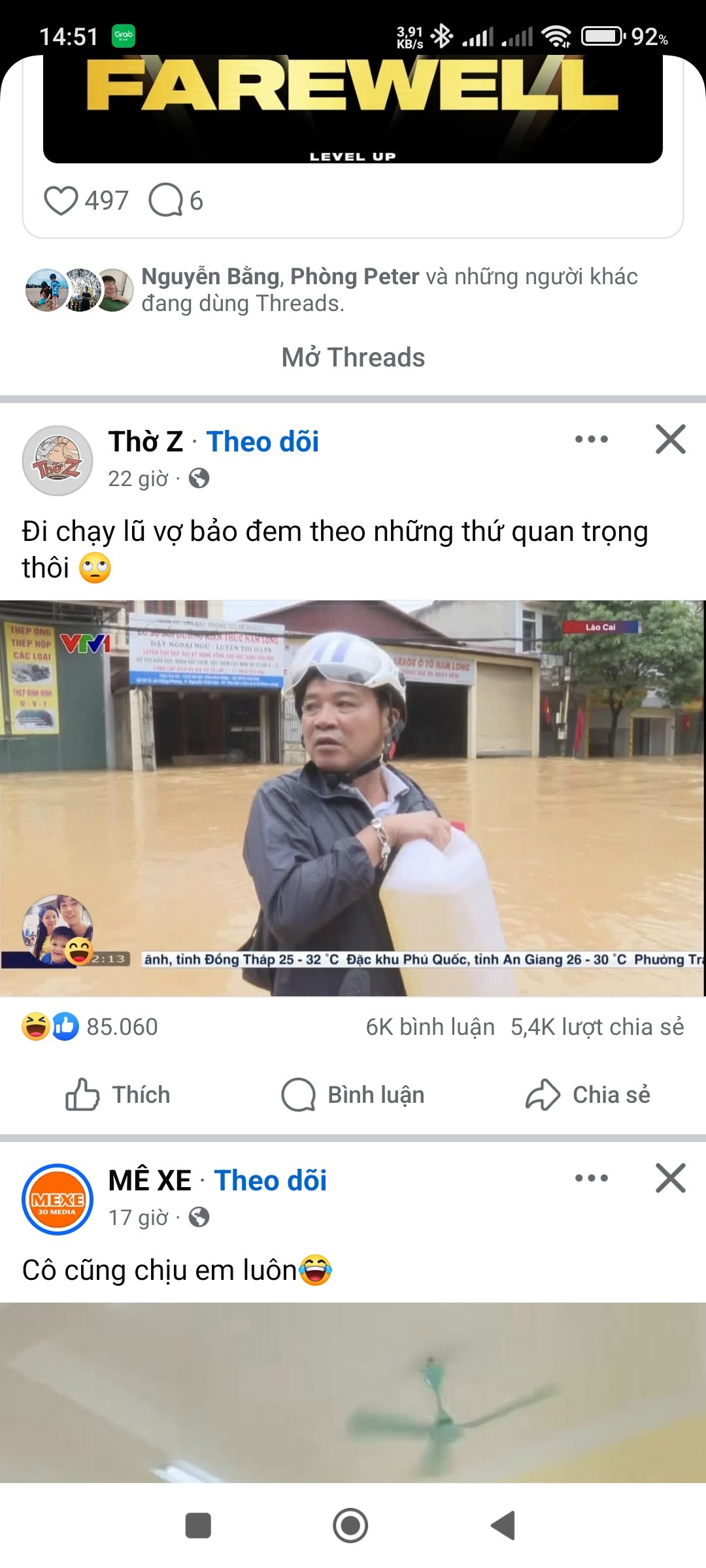Tap Thích on Thờ Z post

pyautogui.click(x=118, y=1094)
